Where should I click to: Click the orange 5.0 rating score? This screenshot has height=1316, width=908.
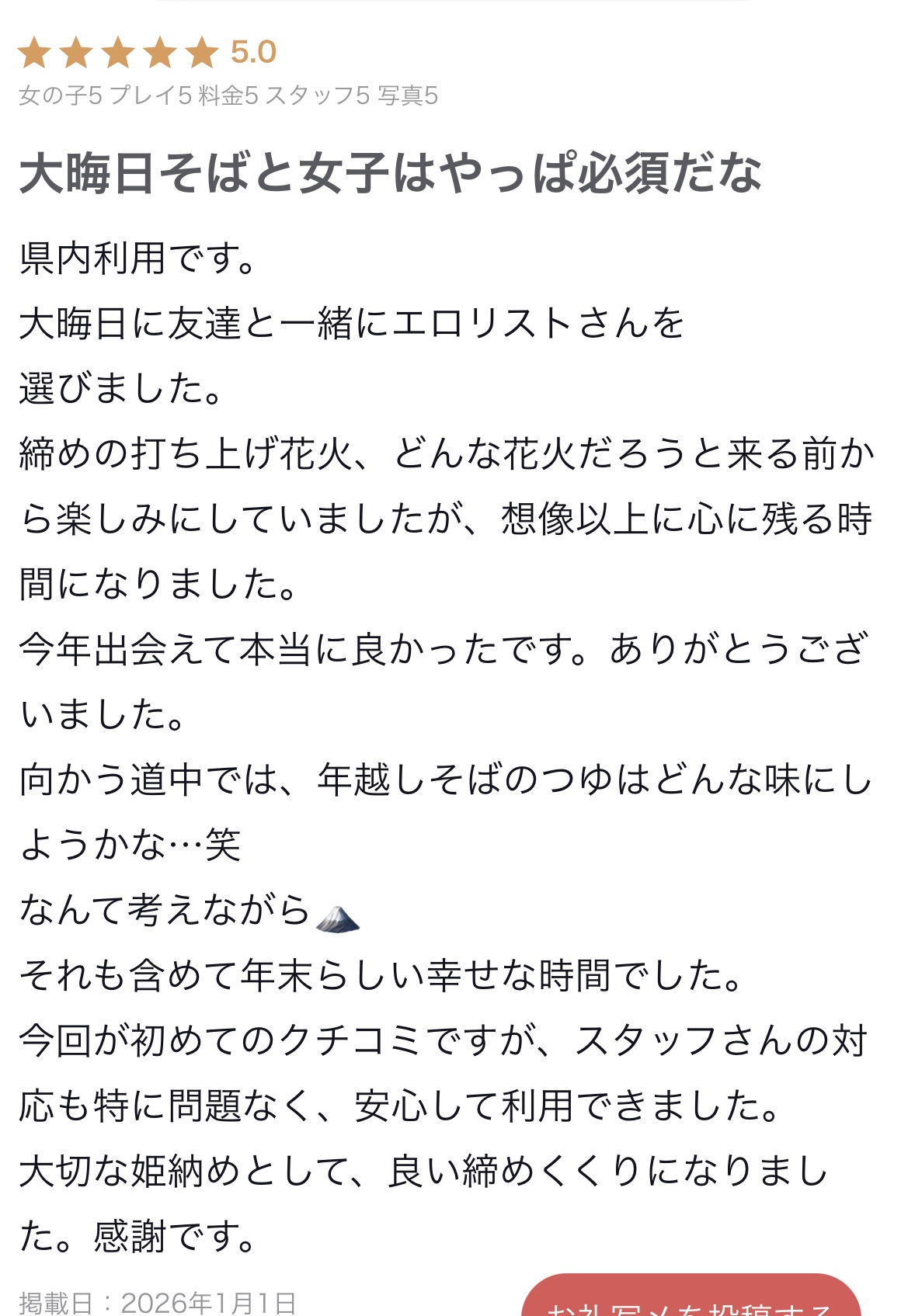click(x=255, y=52)
